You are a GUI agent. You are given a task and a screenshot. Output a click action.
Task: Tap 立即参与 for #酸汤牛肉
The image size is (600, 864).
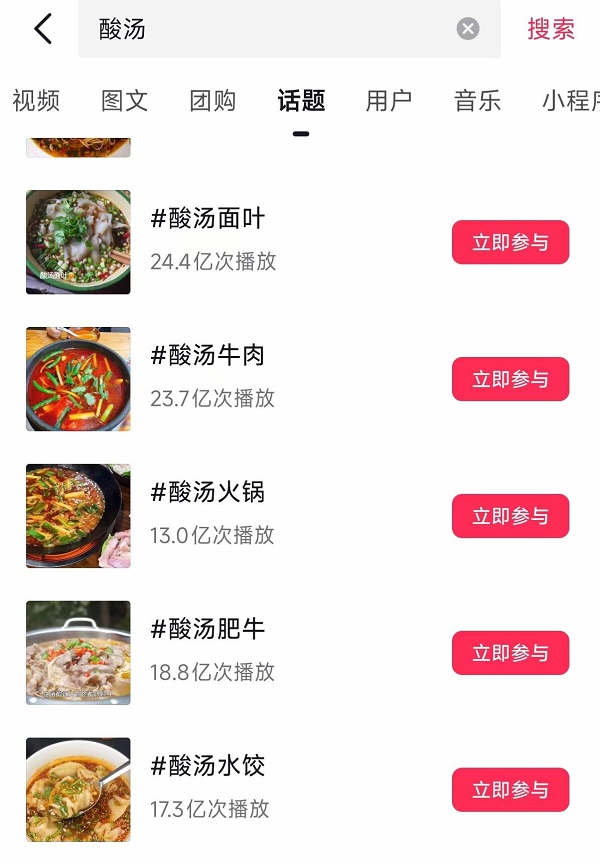point(510,379)
